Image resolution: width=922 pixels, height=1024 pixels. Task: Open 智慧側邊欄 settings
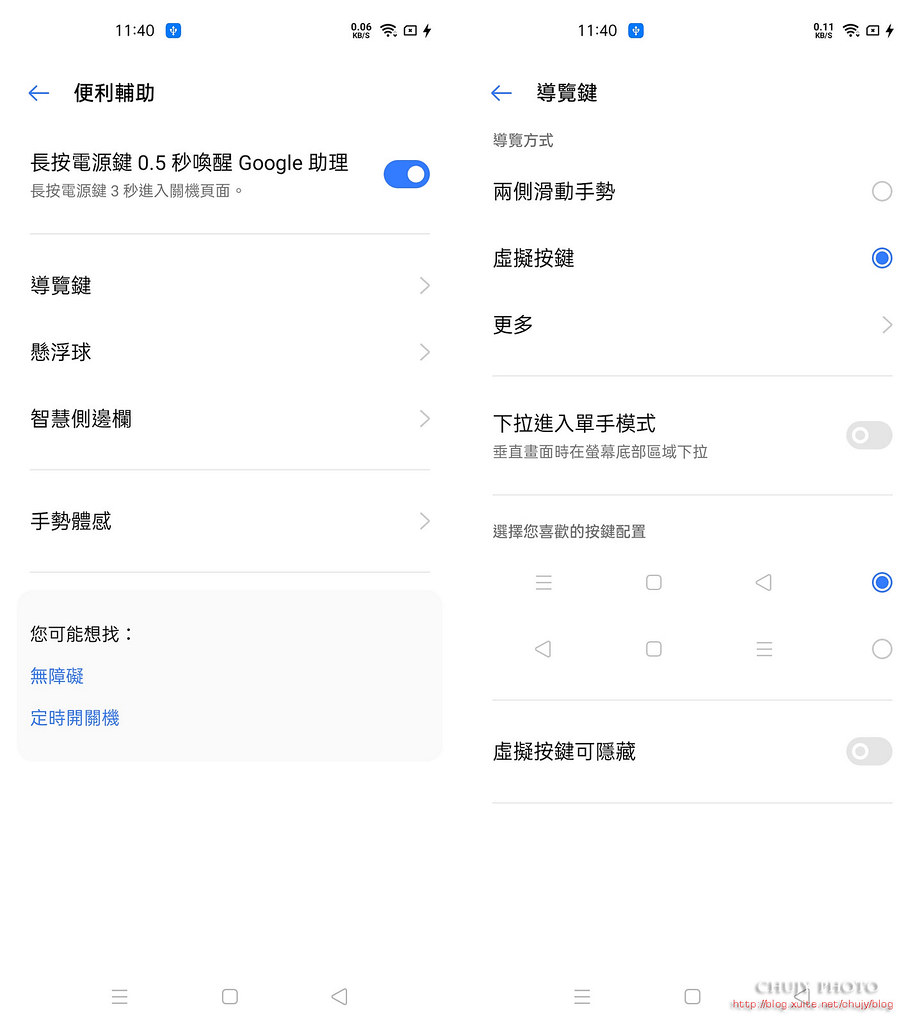pos(230,419)
